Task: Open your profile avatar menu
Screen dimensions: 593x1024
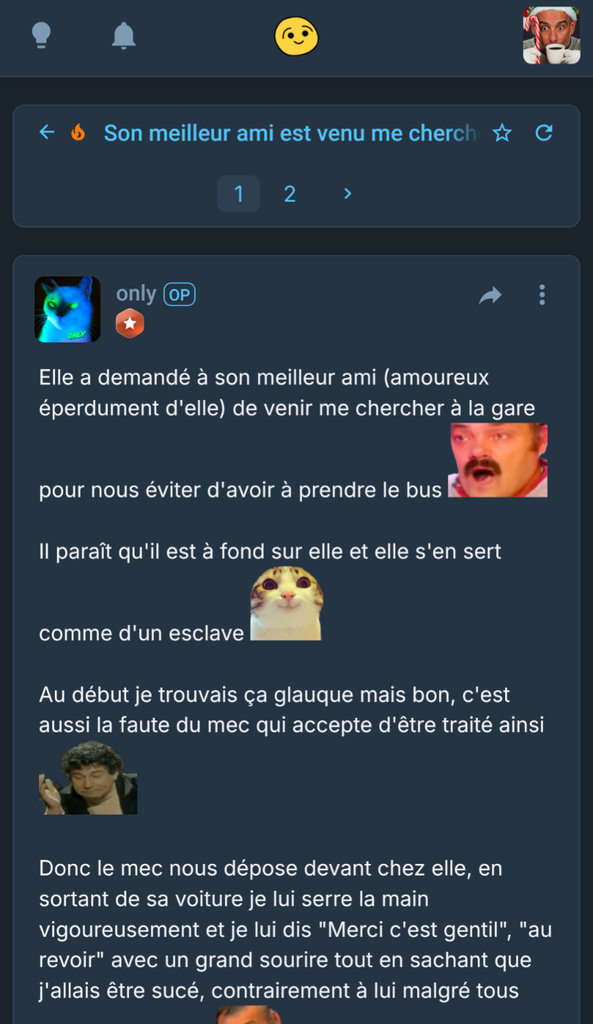Action: [x=551, y=35]
